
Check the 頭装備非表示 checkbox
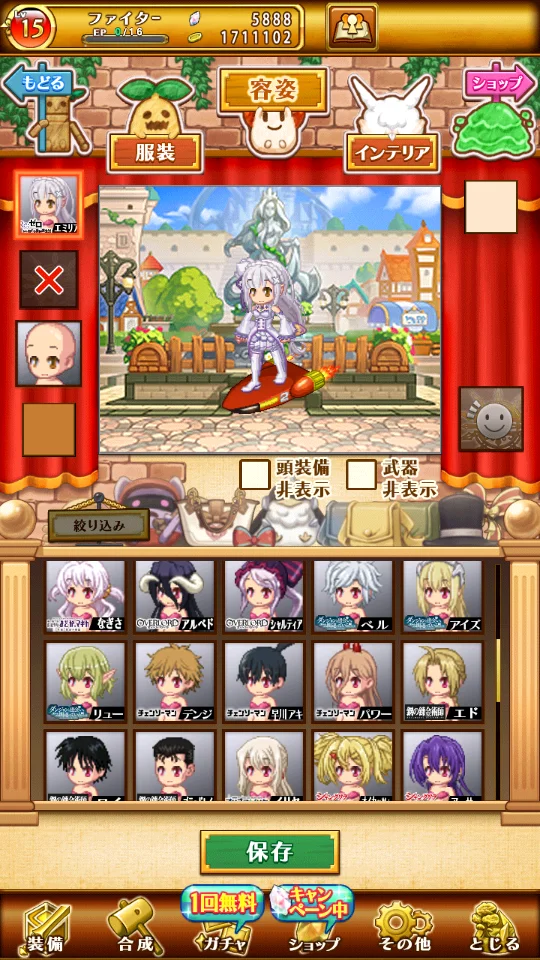[254, 474]
